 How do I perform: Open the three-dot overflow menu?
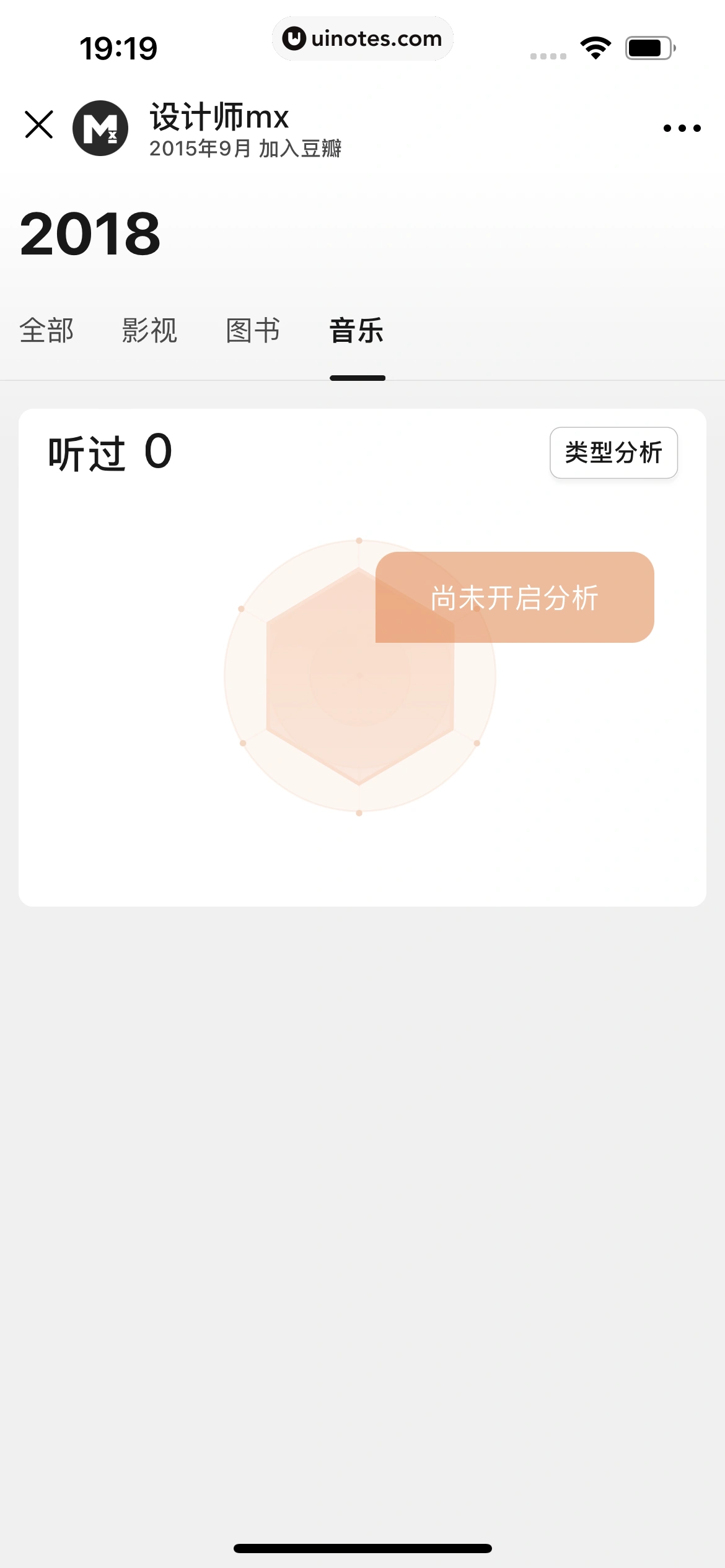(682, 128)
